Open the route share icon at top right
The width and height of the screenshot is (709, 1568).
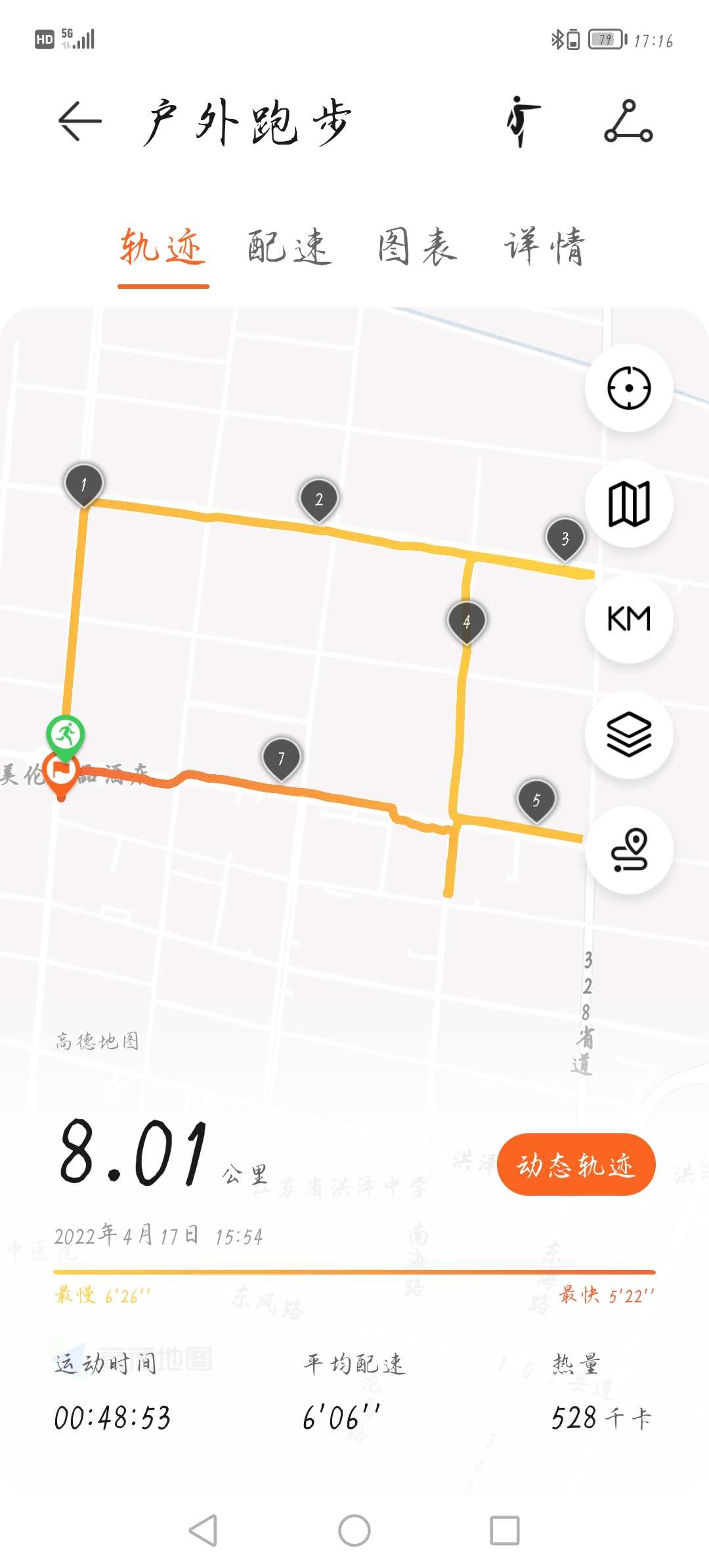(628, 121)
